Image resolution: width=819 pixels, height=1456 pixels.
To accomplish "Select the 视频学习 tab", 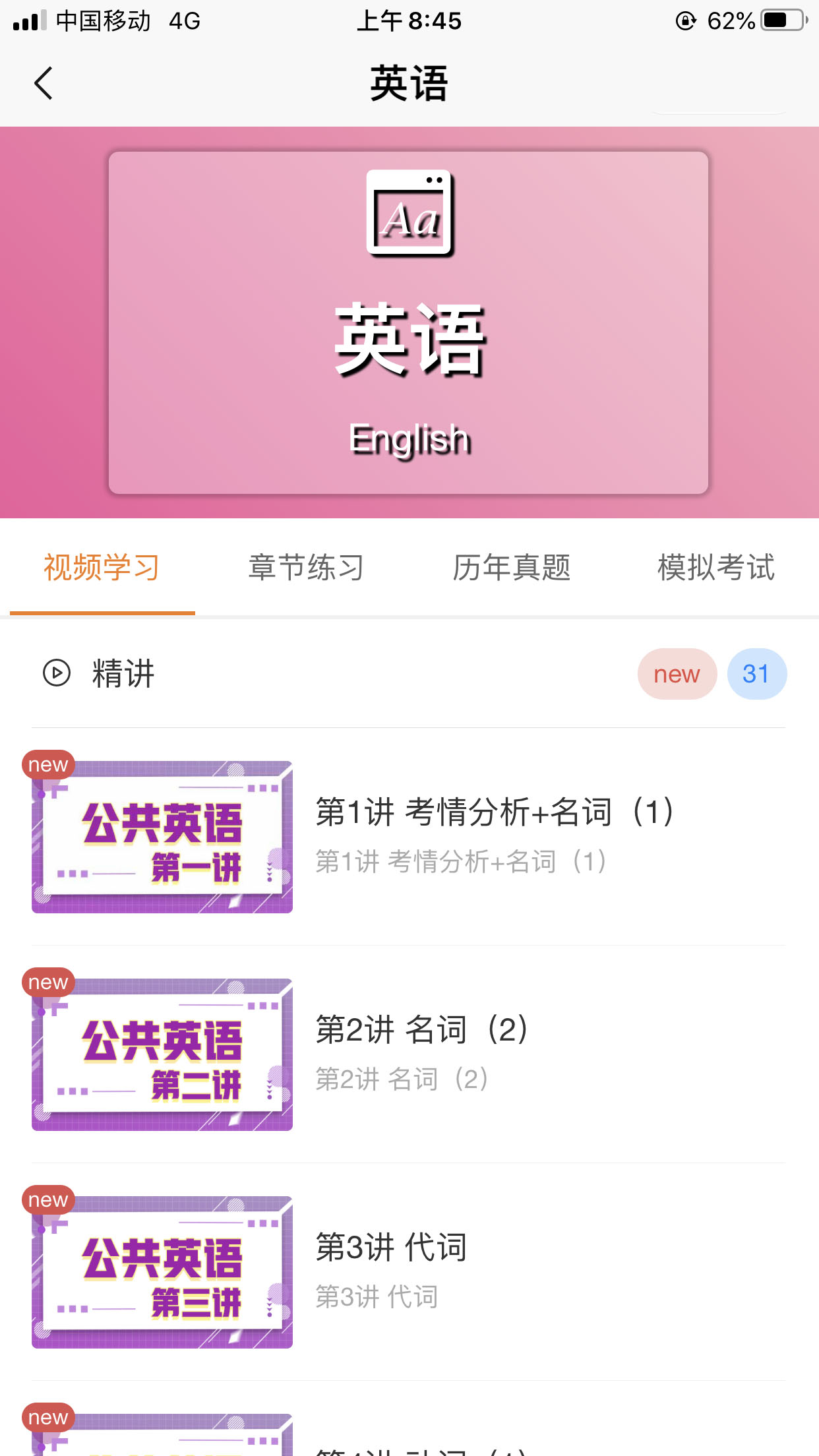I will point(102,568).
